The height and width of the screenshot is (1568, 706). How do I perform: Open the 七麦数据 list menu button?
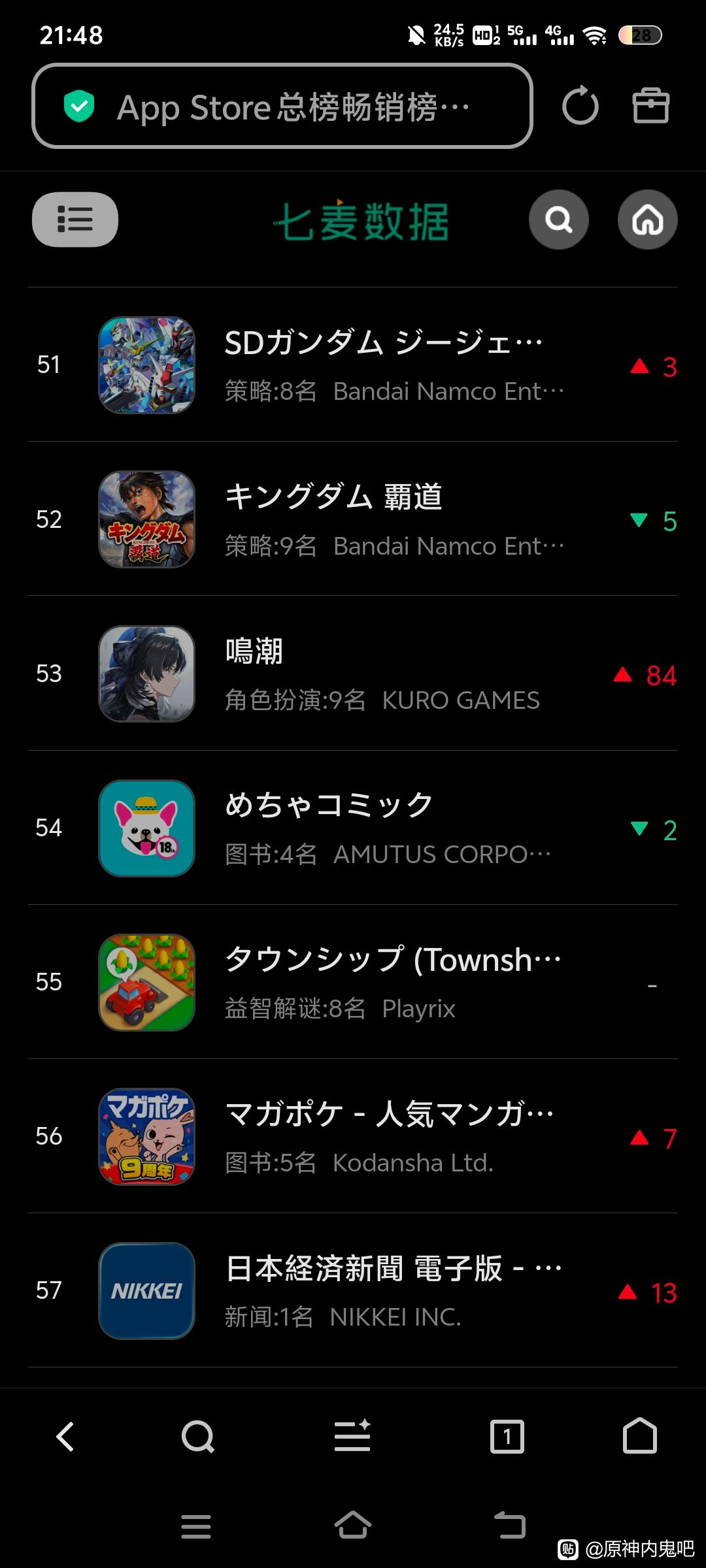[x=75, y=220]
